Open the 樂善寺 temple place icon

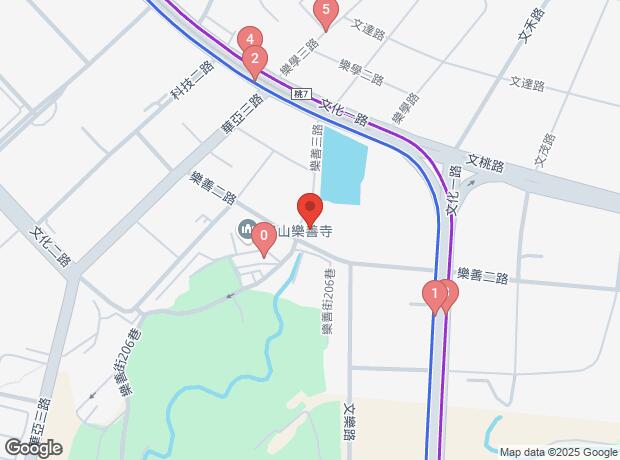pos(246,231)
